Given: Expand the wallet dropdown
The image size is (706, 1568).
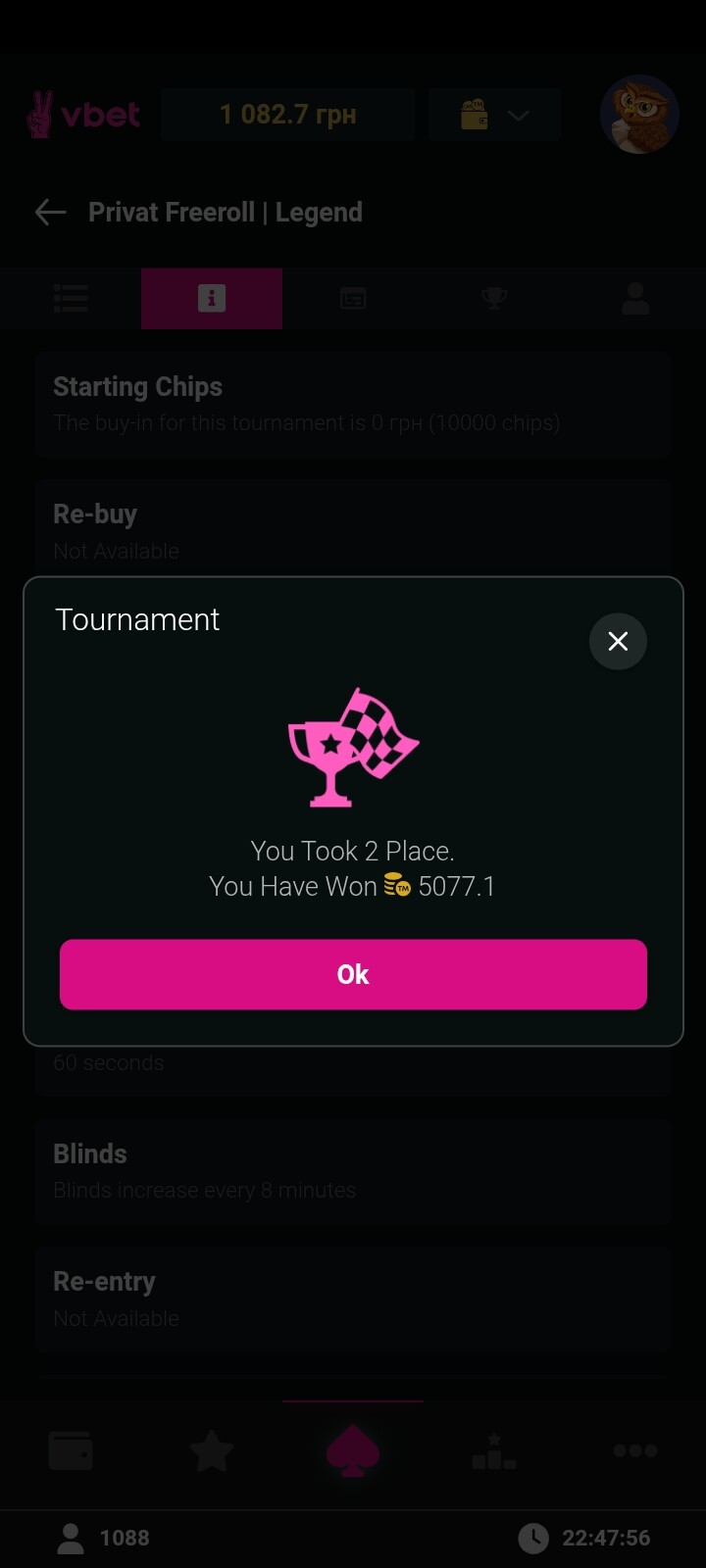Looking at the screenshot, I should click(494, 115).
